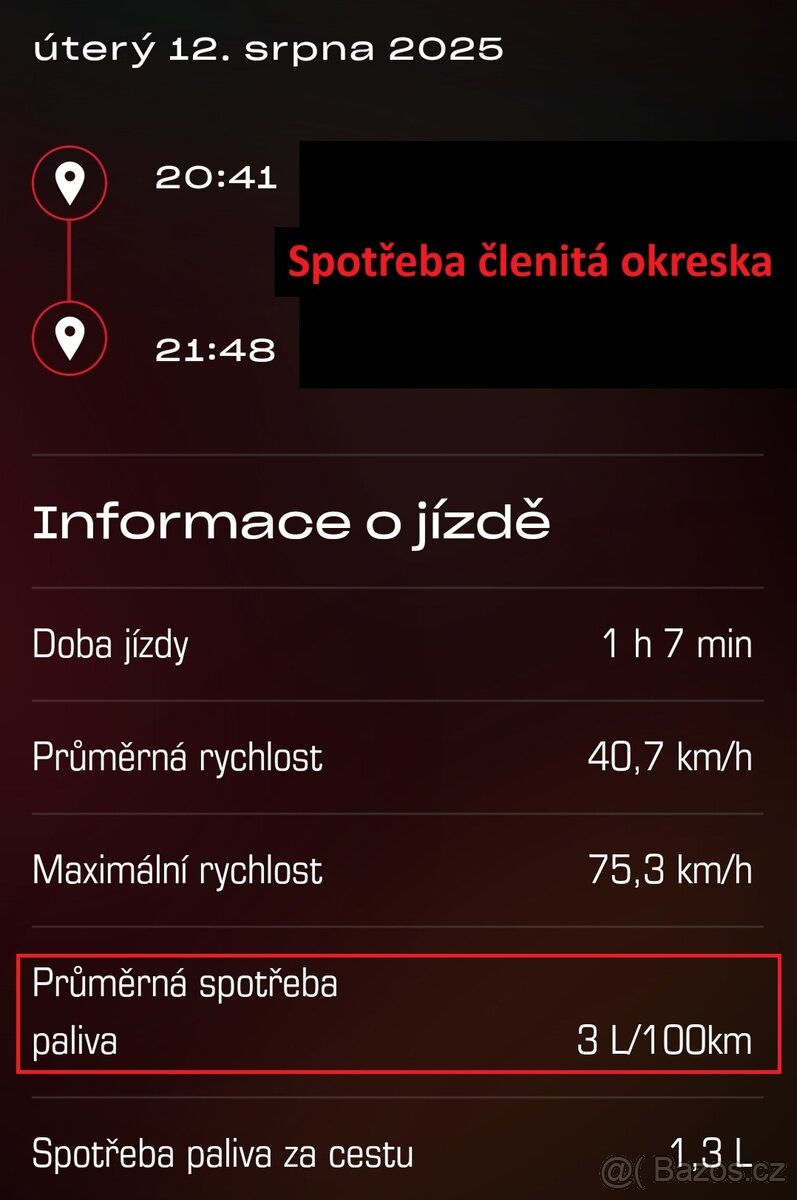Toggle the Doba jízdy row
Viewport: 797px width, 1200px height.
coord(398,645)
